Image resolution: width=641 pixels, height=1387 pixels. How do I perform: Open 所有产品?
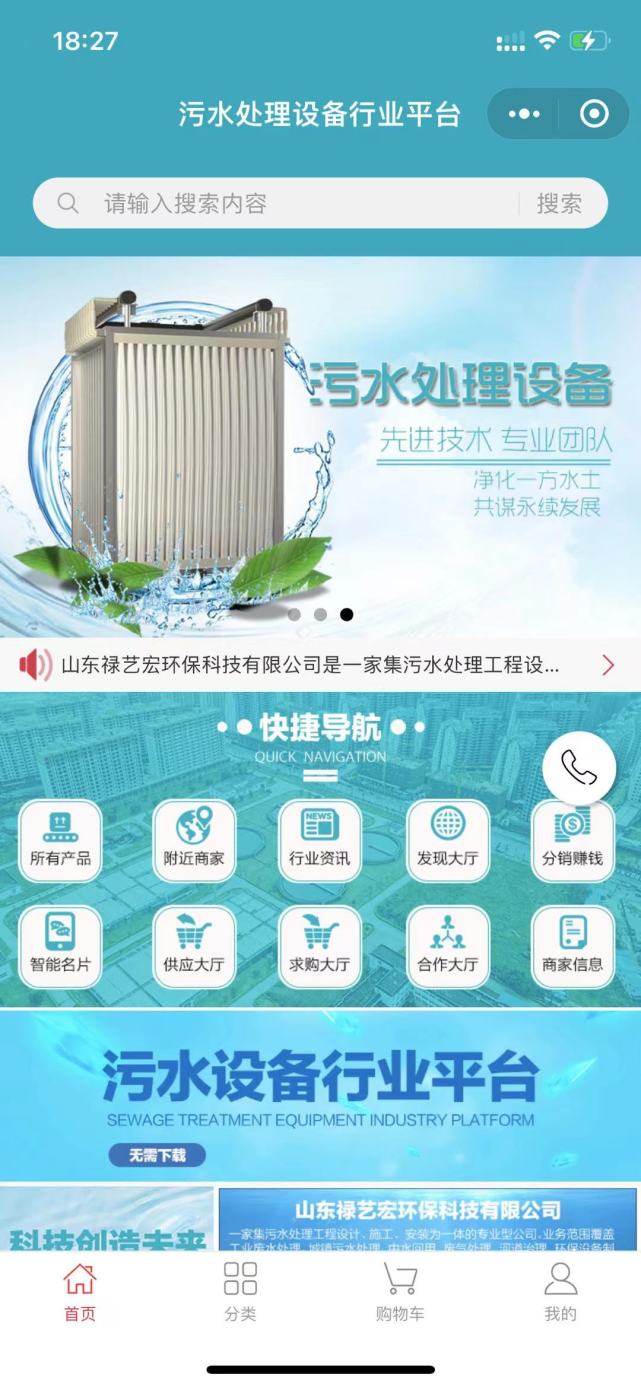pyautogui.click(x=60, y=840)
